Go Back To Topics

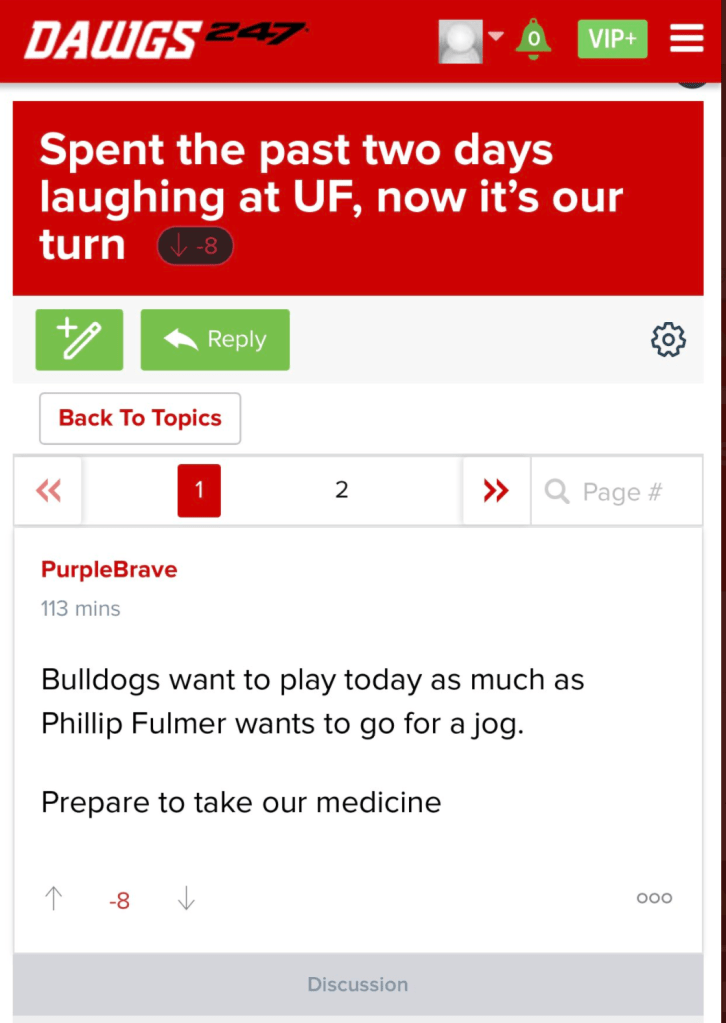coord(140,418)
